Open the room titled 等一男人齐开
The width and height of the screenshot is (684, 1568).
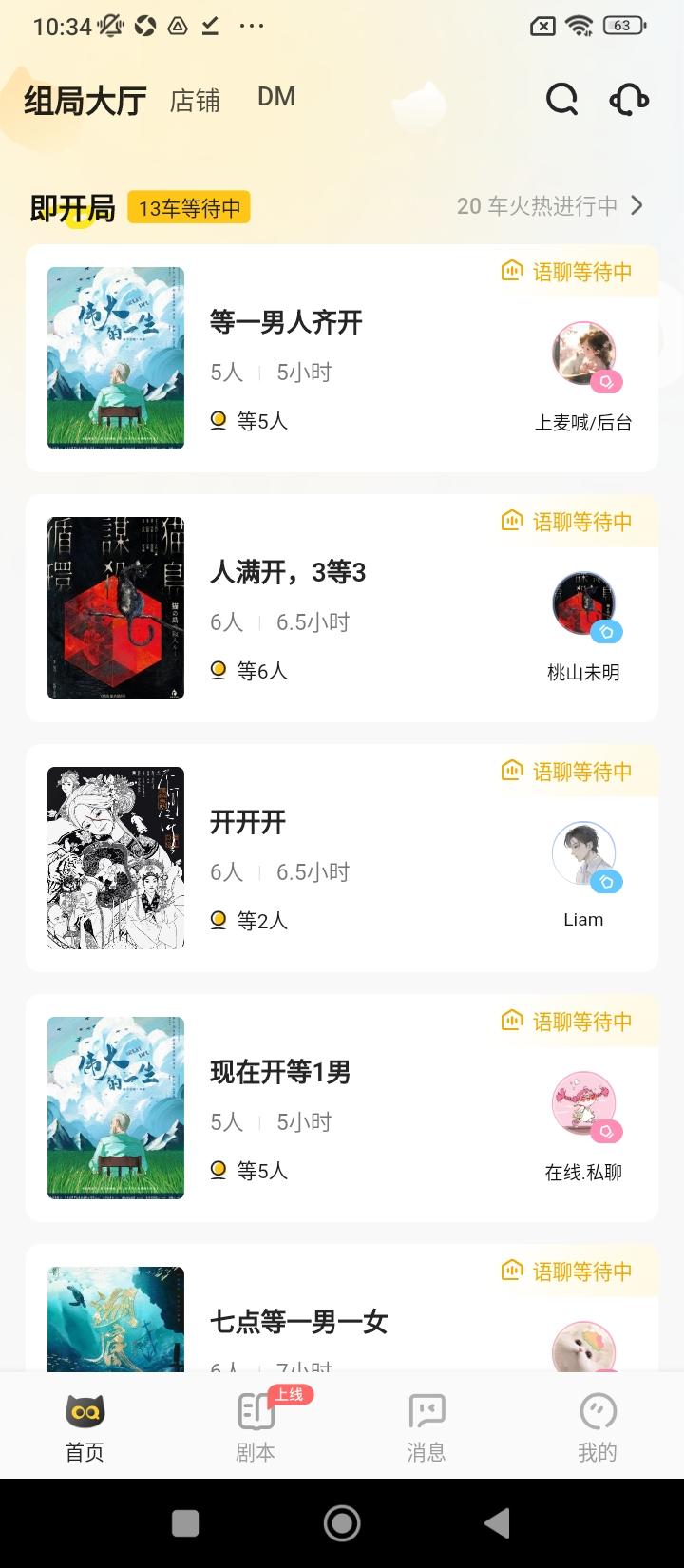click(x=287, y=322)
